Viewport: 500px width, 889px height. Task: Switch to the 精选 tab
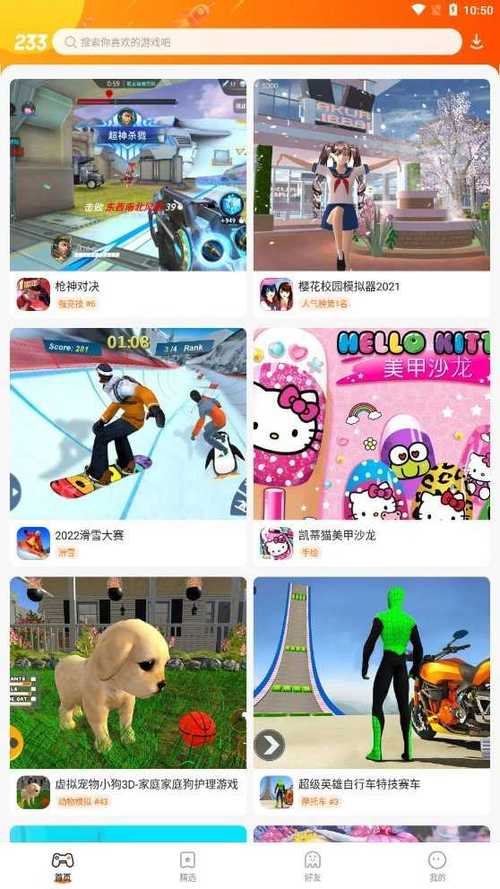point(187,866)
